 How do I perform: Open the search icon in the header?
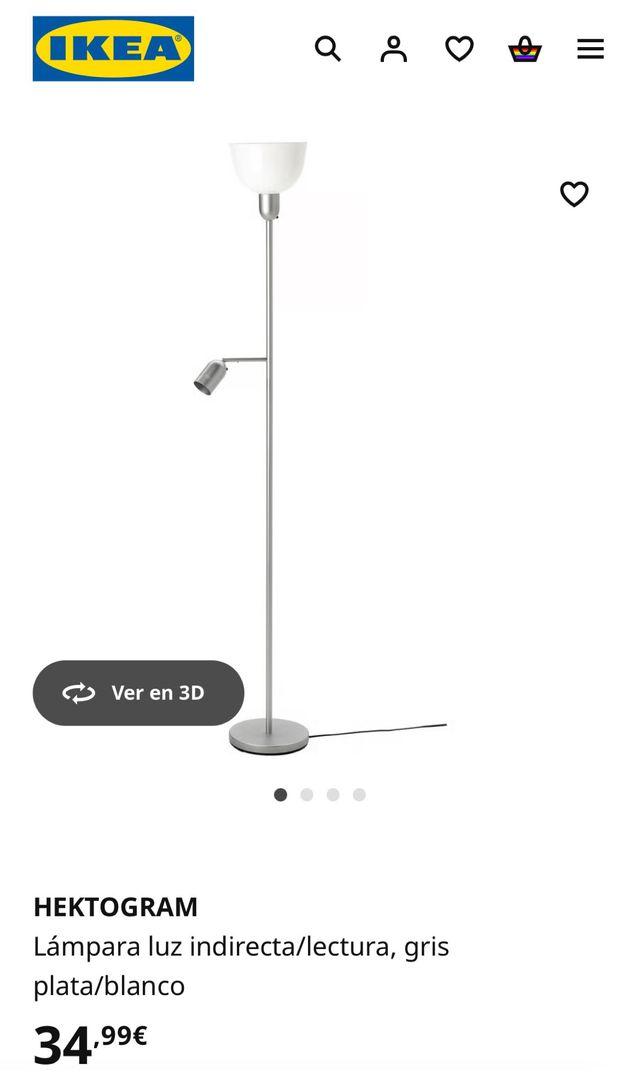pyautogui.click(x=328, y=48)
